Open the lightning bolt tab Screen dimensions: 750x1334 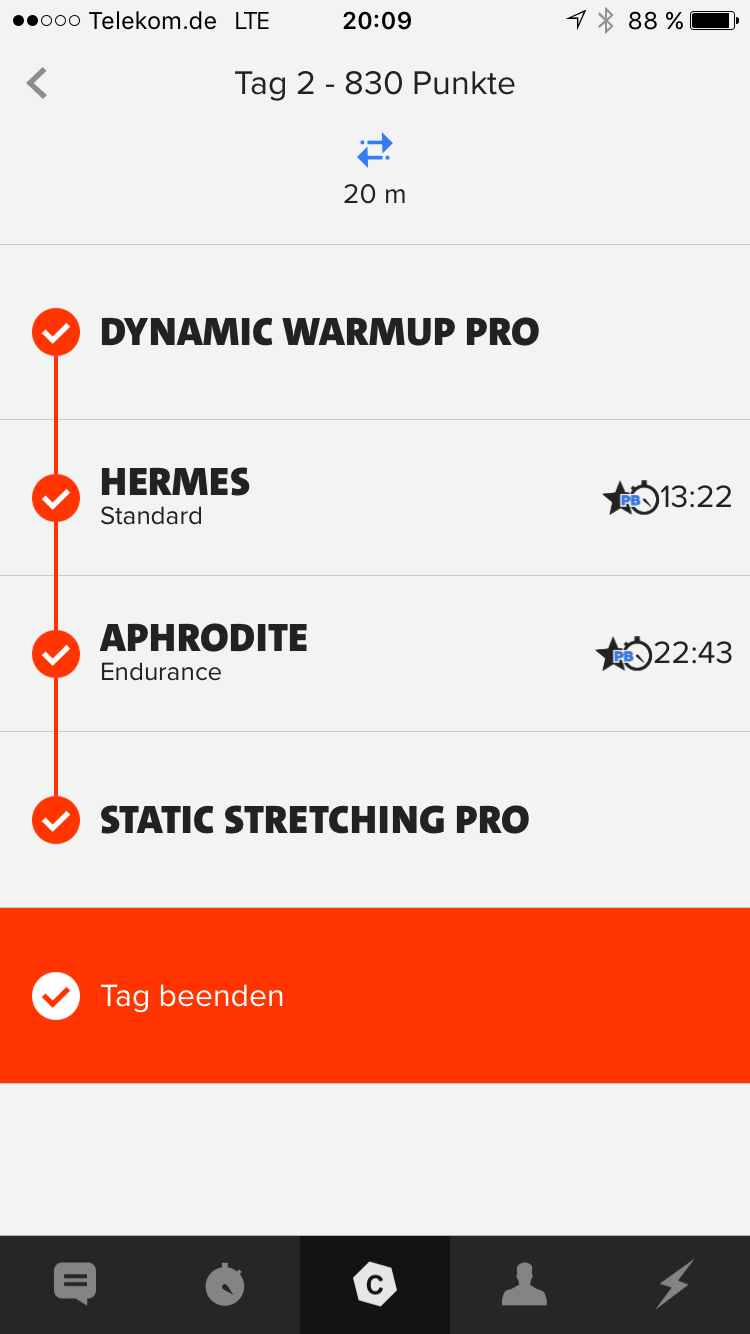[675, 1284]
